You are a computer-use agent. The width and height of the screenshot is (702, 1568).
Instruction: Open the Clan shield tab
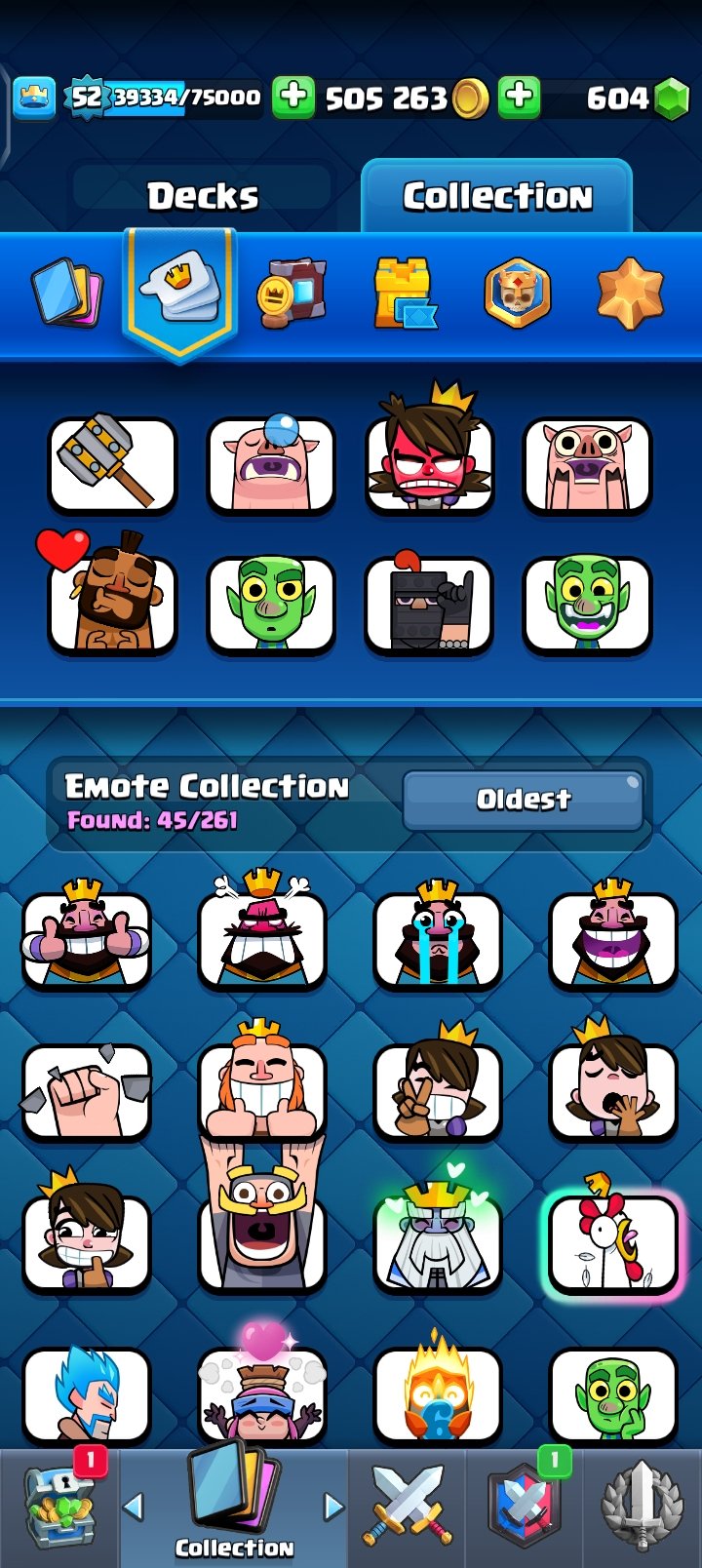[525, 1508]
